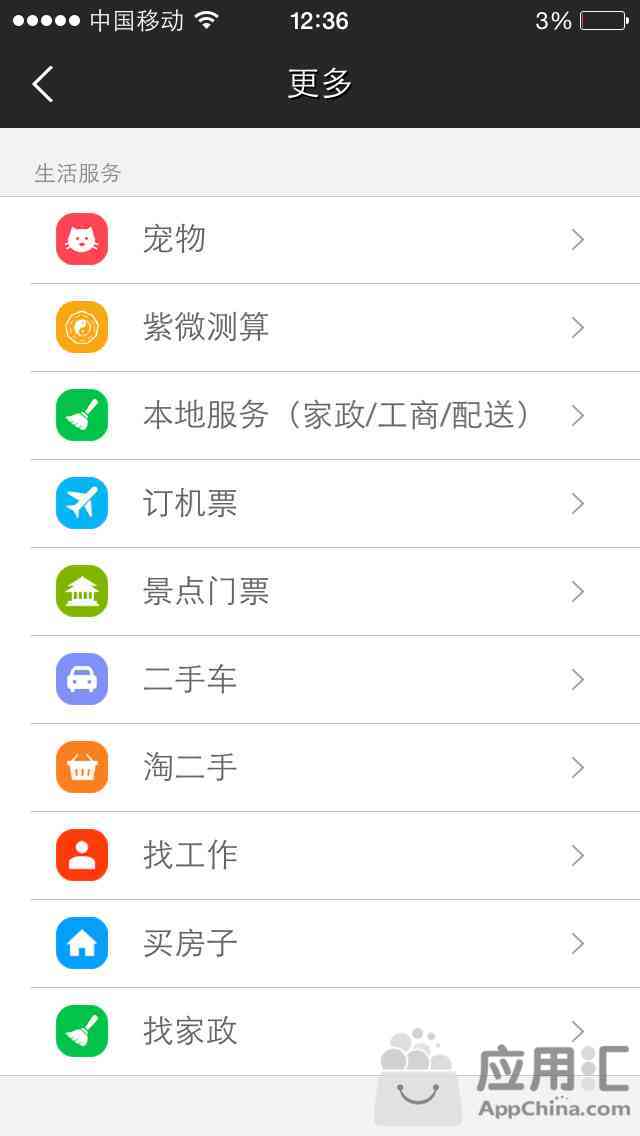
Task: Browse 二手车 used cars
Action: [320, 680]
